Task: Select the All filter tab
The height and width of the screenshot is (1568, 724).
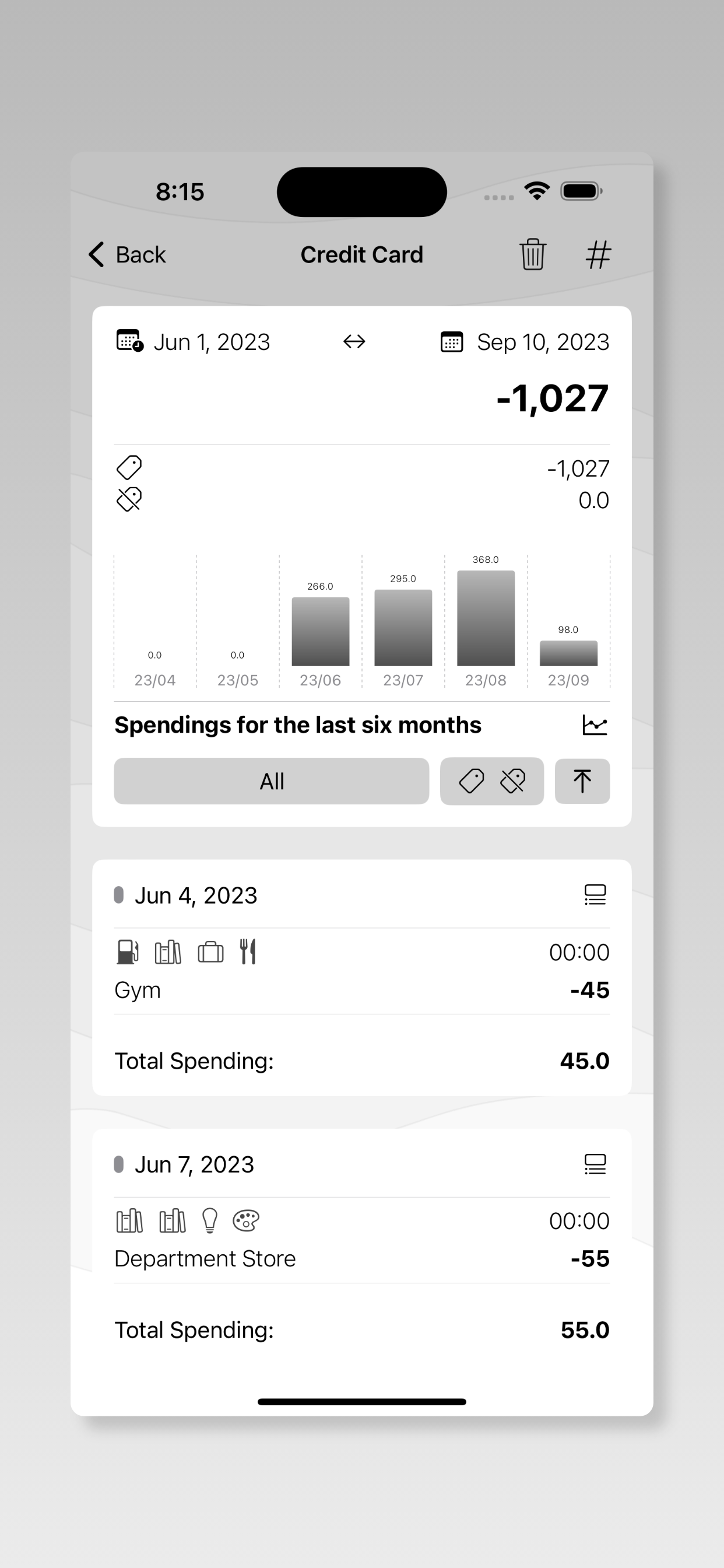Action: click(x=270, y=781)
